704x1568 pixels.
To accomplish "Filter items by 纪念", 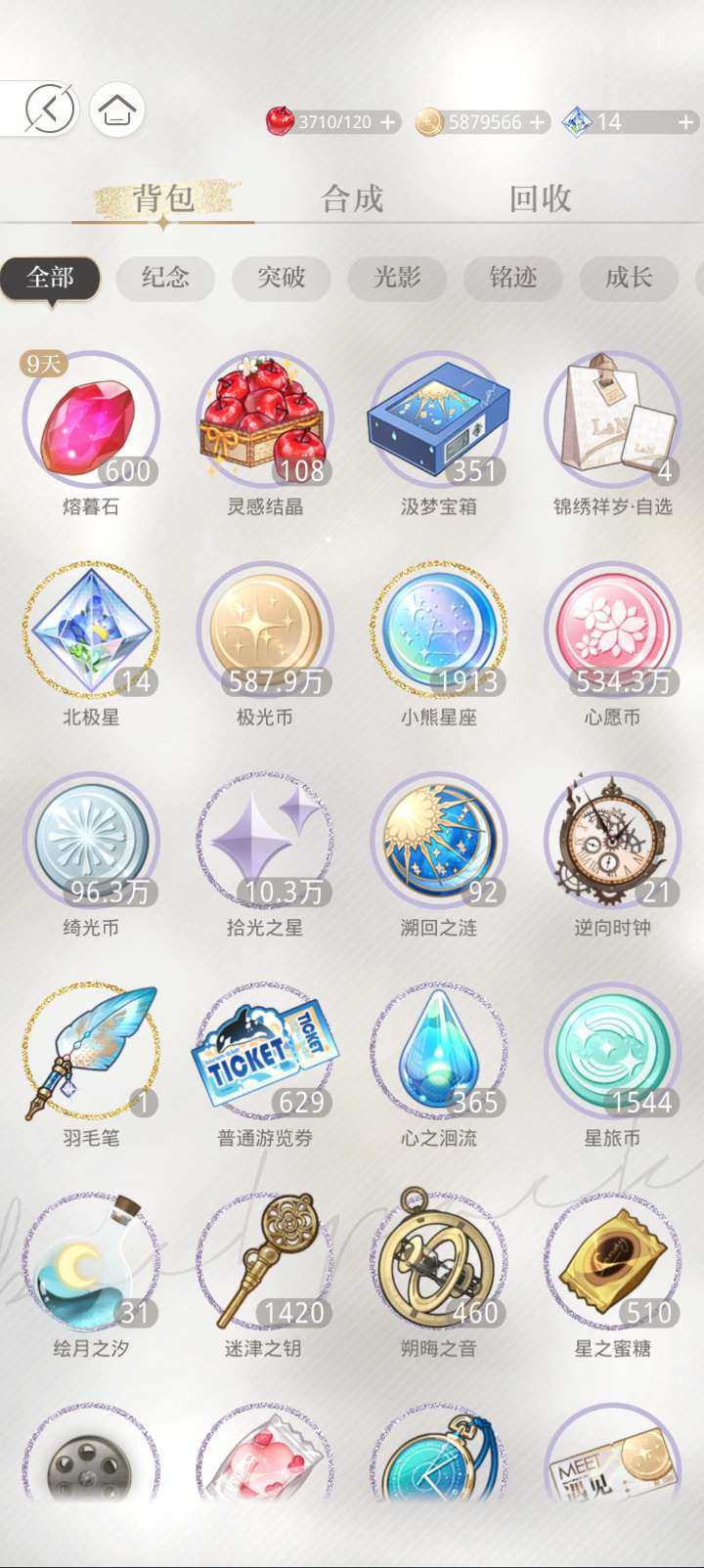I will [x=165, y=279].
